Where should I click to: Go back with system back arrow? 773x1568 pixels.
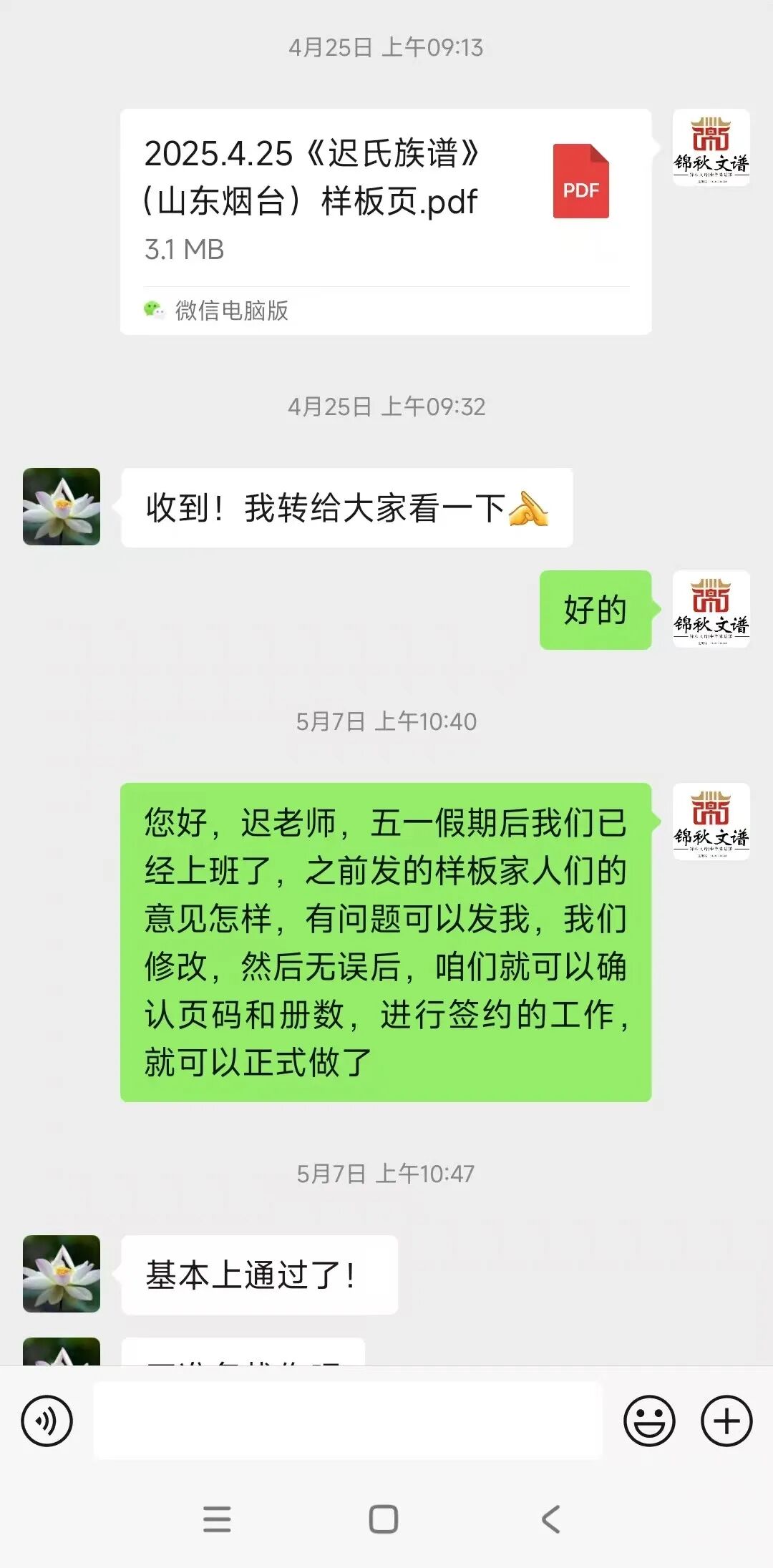(551, 1519)
